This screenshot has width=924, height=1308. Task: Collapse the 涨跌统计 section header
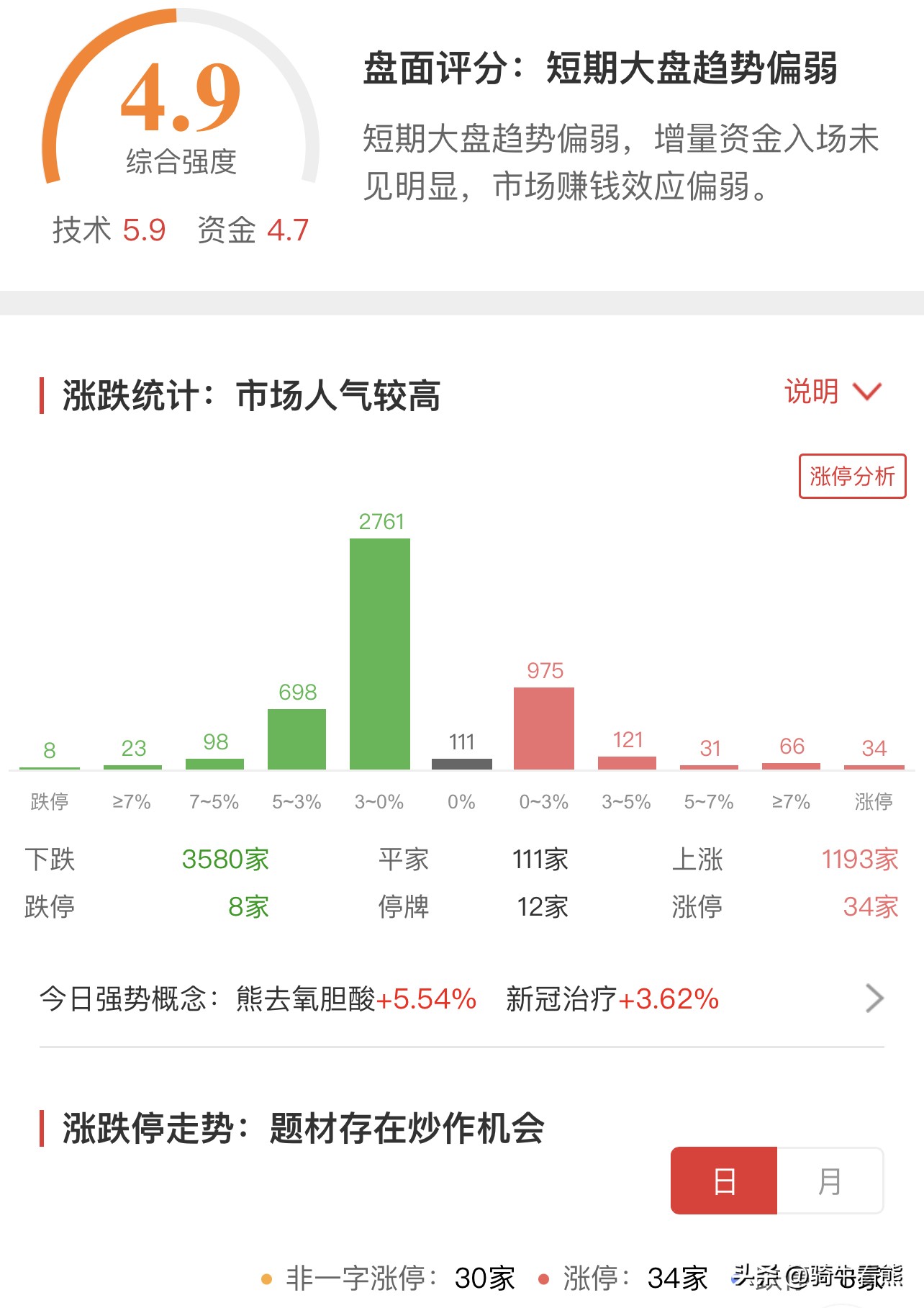(237, 394)
